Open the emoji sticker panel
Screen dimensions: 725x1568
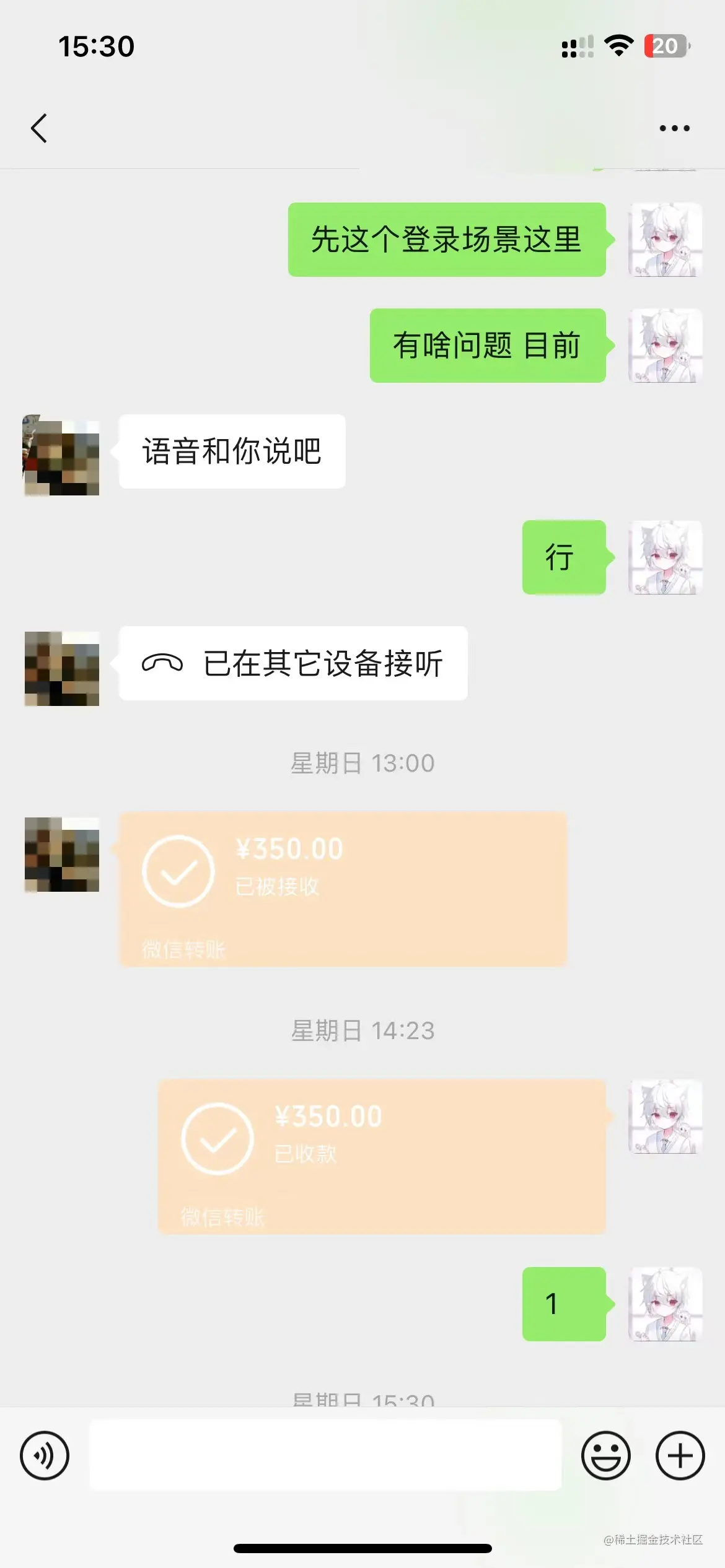click(605, 1455)
